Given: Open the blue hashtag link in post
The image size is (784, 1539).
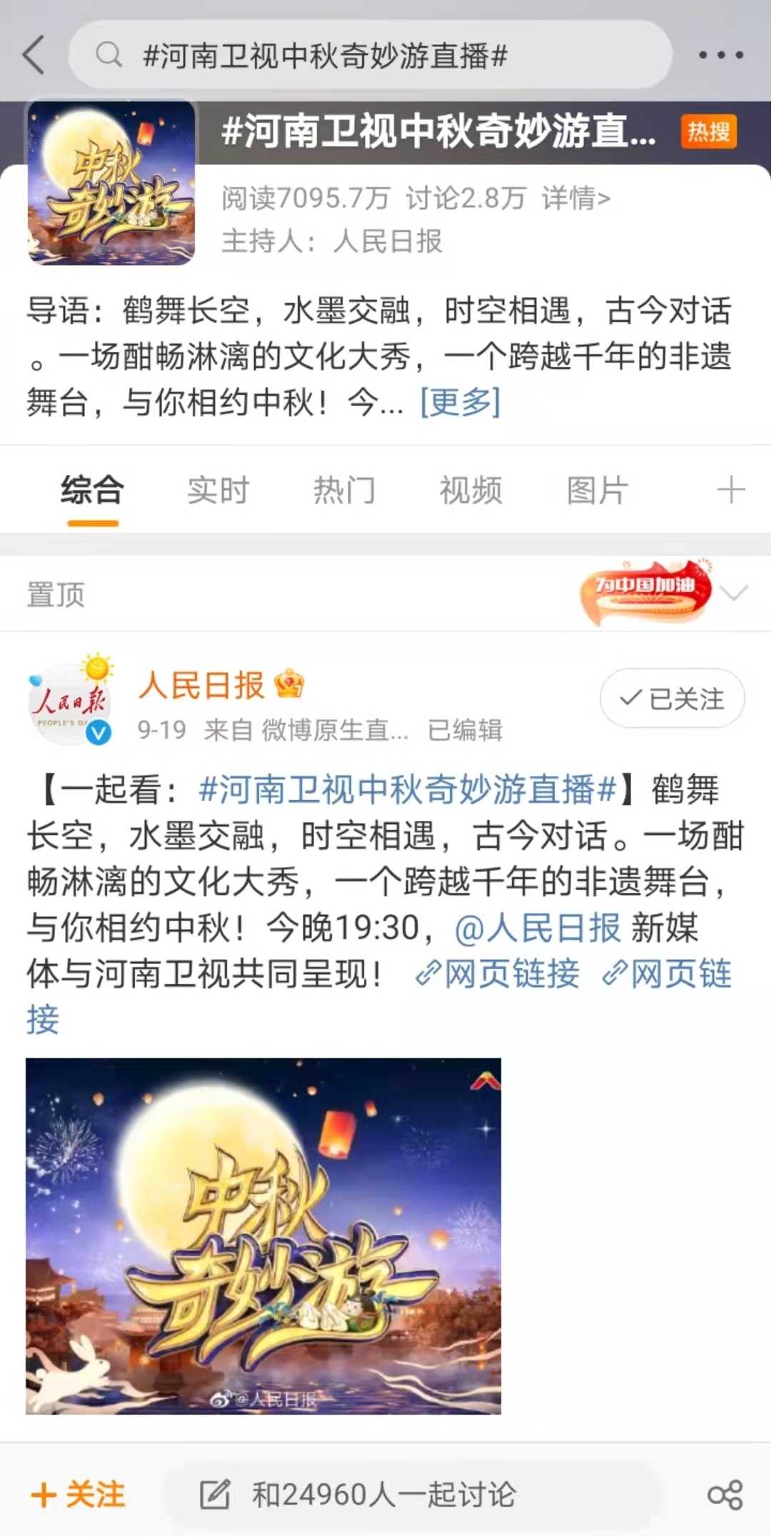Looking at the screenshot, I should coord(407,789).
